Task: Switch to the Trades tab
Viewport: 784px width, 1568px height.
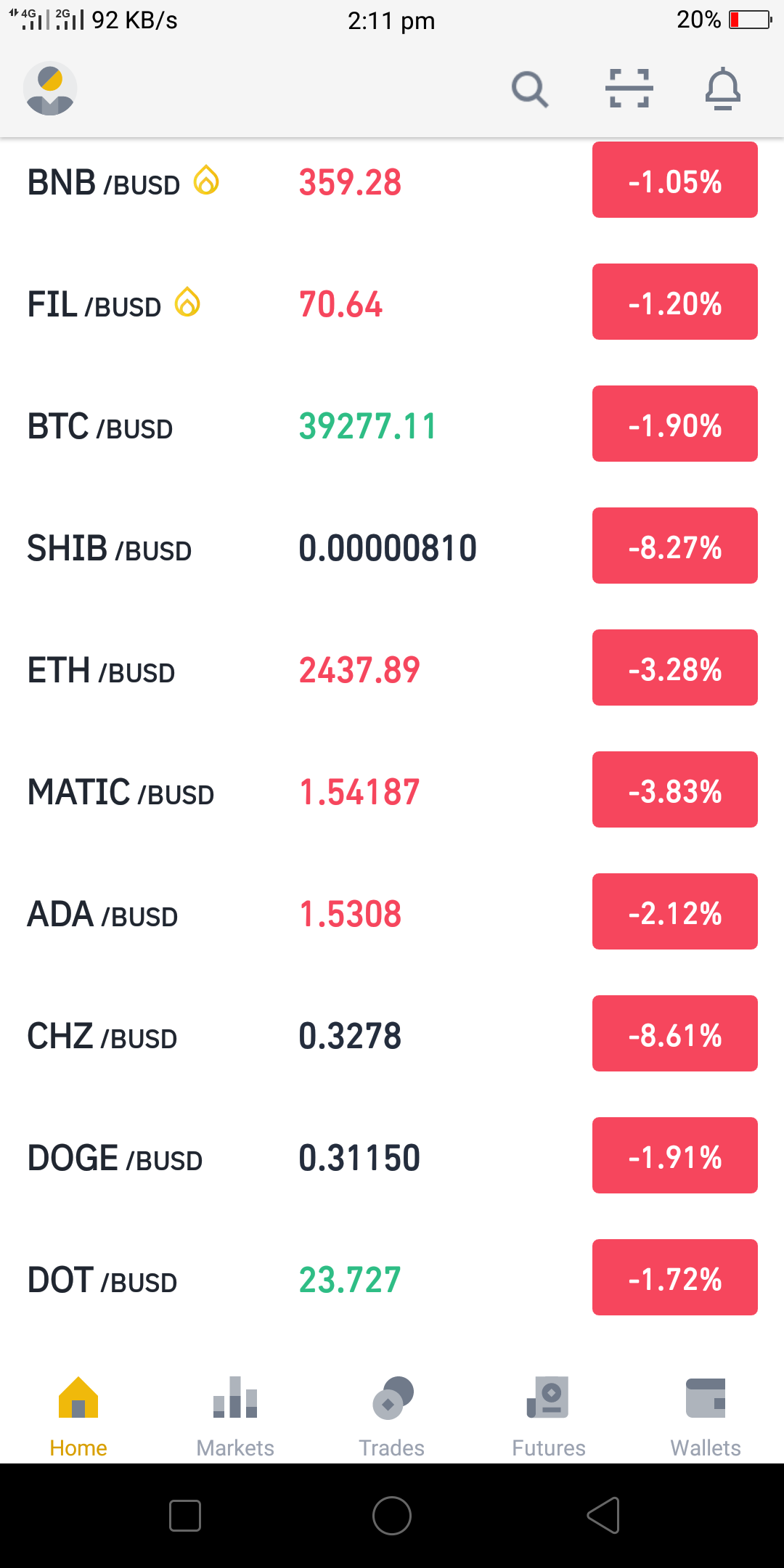Action: click(x=392, y=1417)
